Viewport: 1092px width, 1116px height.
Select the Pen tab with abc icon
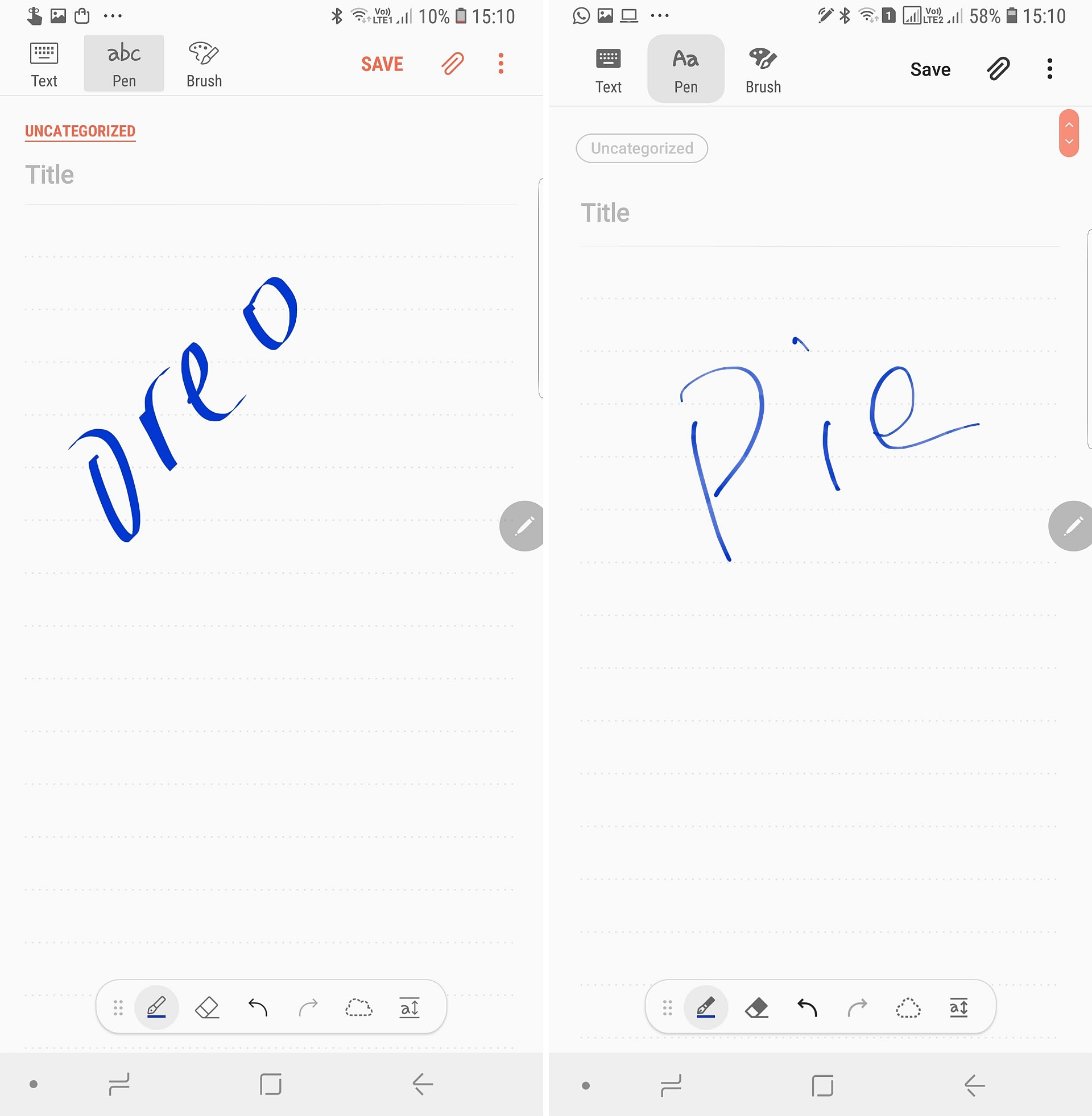coord(124,64)
